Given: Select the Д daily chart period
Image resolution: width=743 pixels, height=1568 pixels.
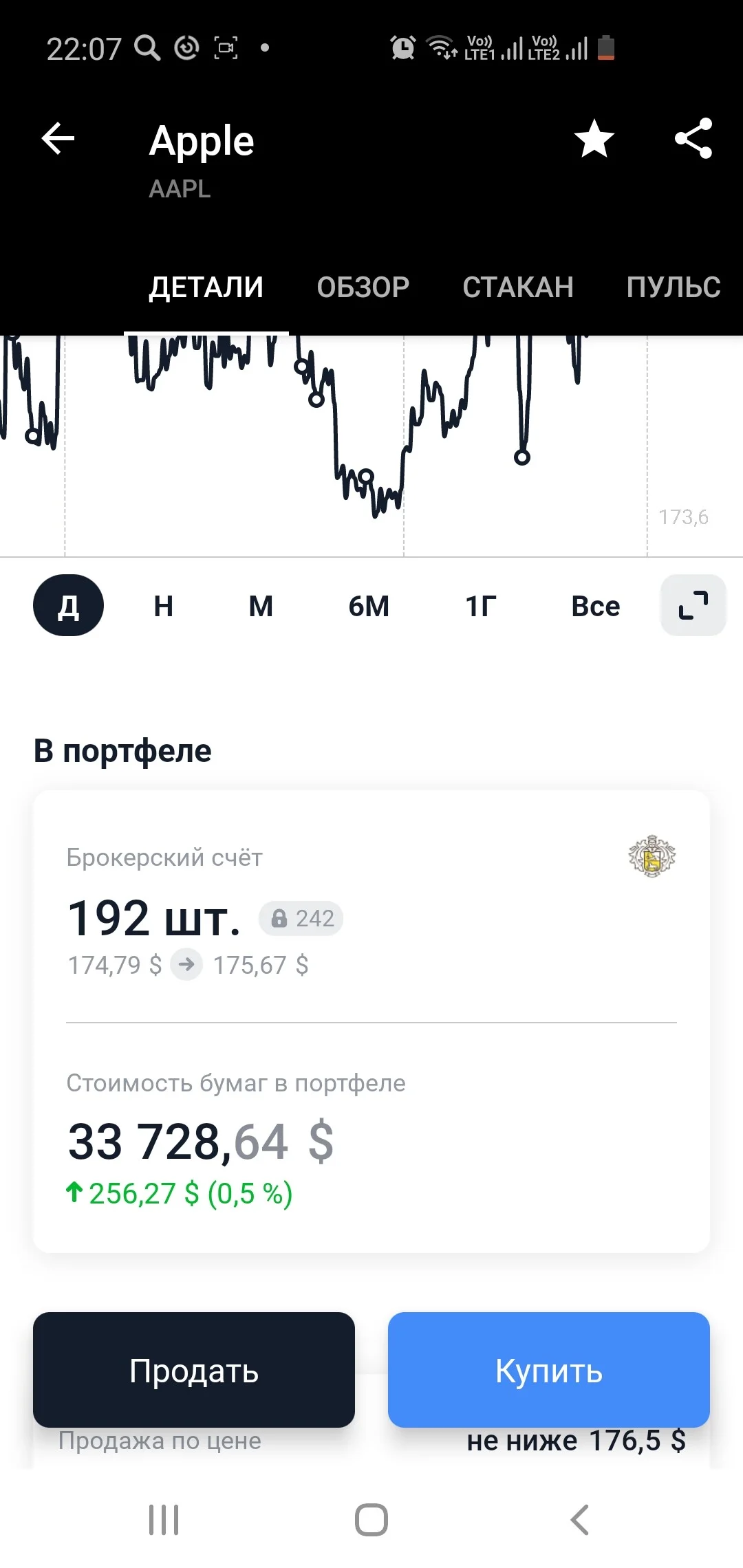Looking at the screenshot, I should pyautogui.click(x=68, y=605).
